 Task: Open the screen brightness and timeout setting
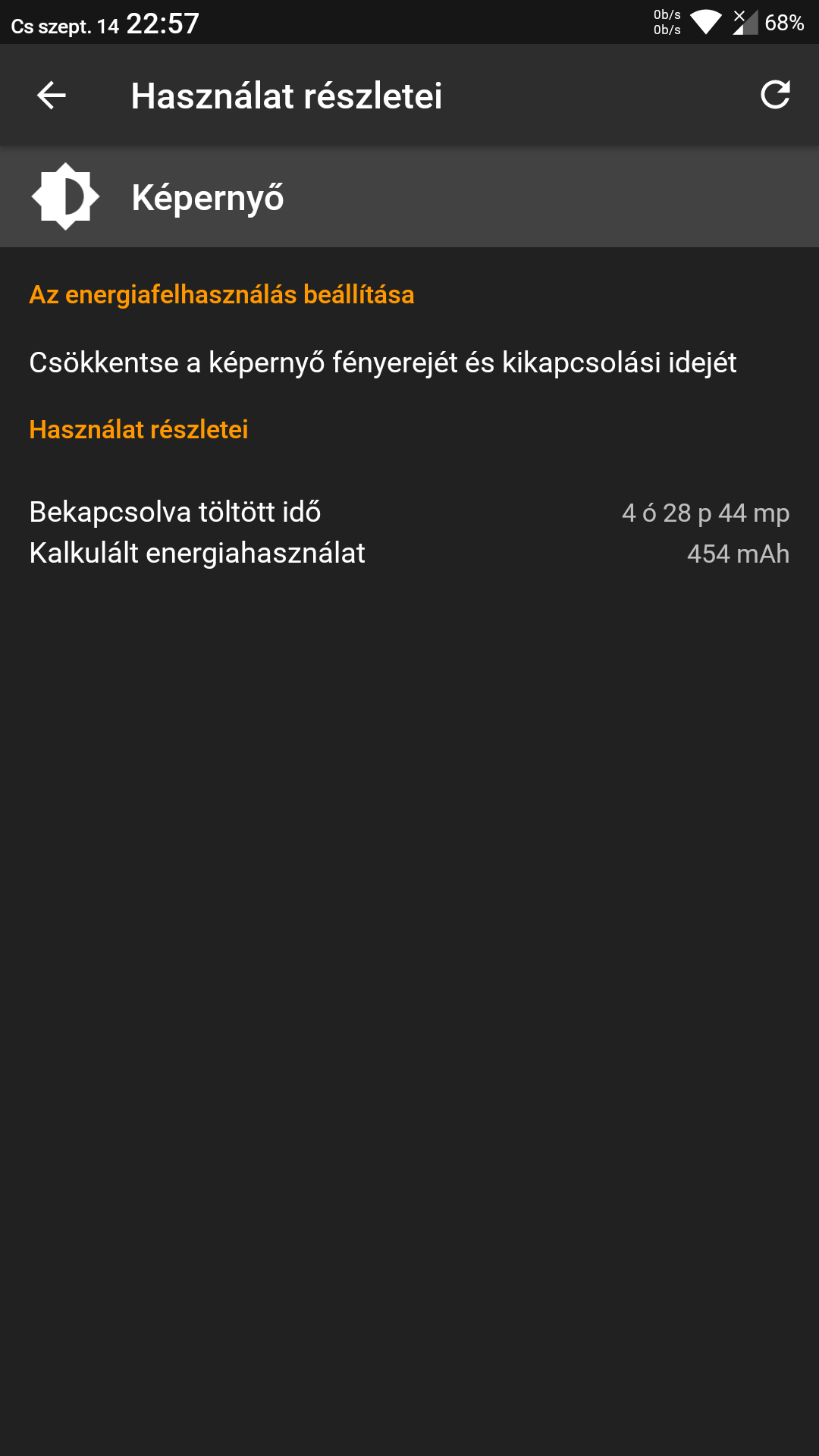[x=382, y=362]
